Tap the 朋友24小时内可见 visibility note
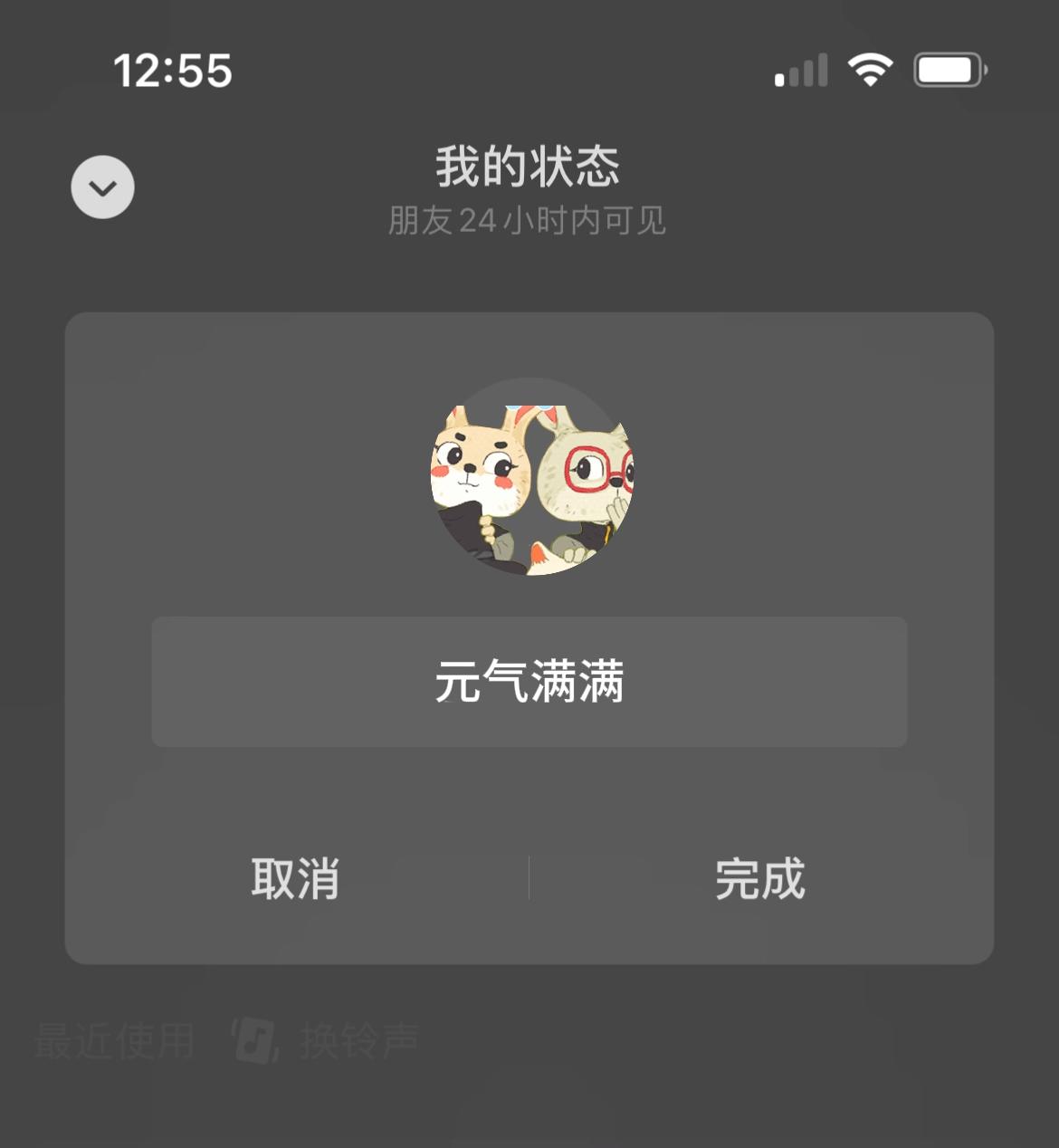This screenshot has height=1148, width=1059. pyautogui.click(x=527, y=222)
